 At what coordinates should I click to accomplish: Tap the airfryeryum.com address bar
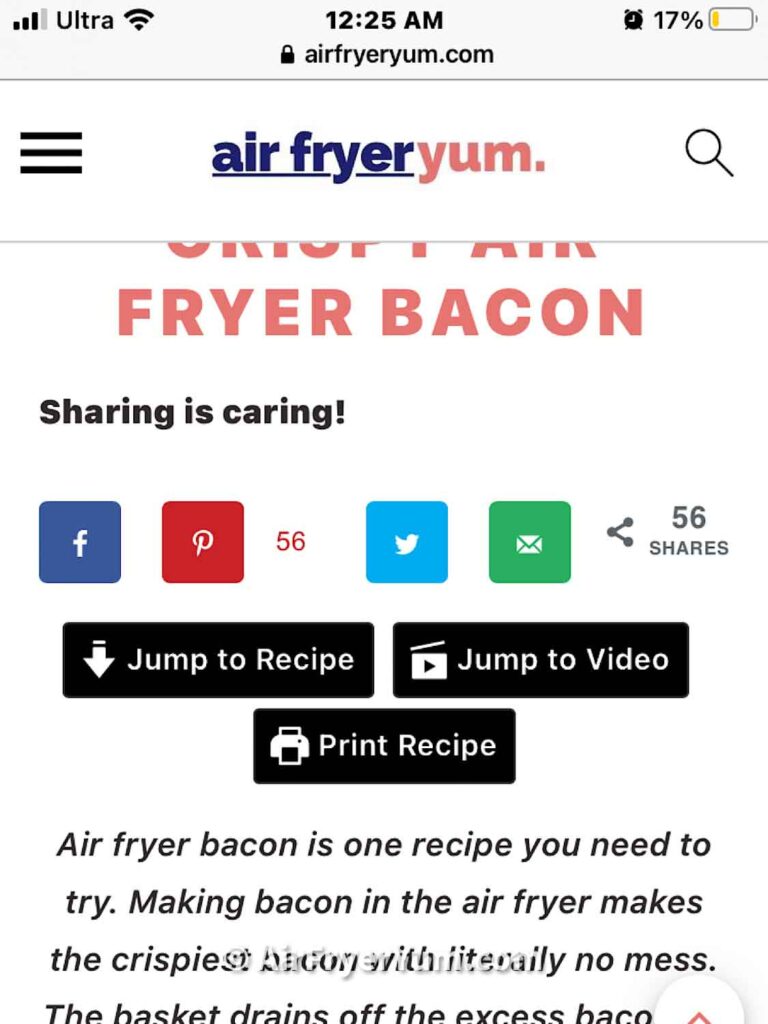pyautogui.click(x=386, y=54)
